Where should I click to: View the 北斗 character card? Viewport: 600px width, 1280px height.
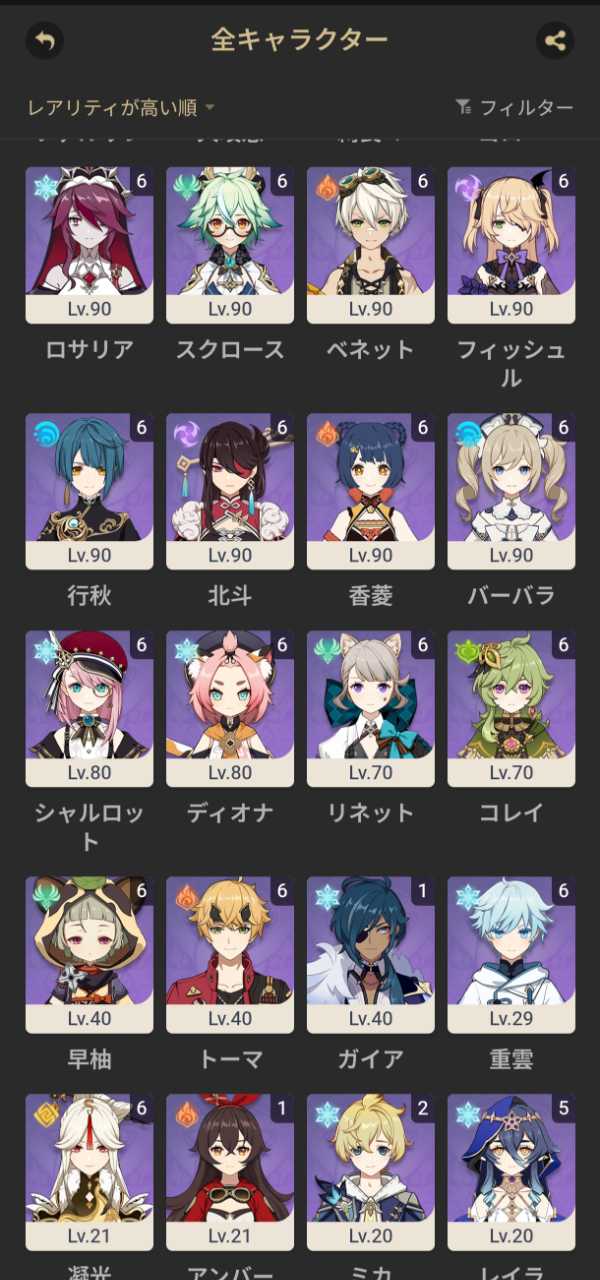tap(230, 492)
